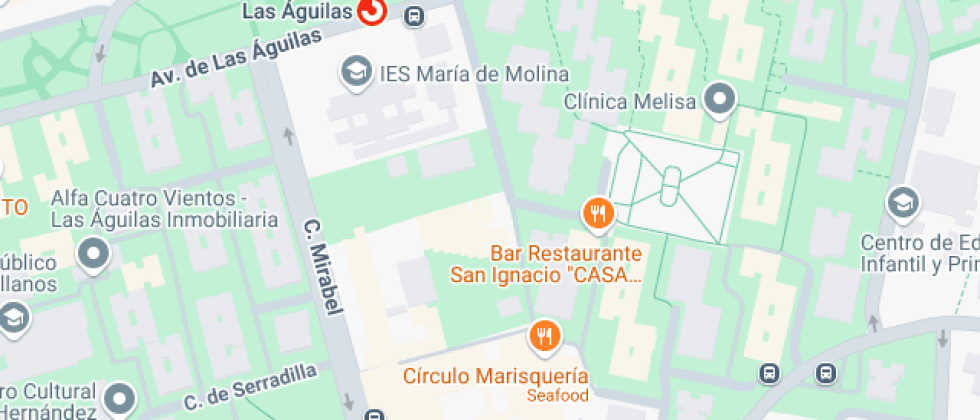Open the Centro de Ed. Infantil school pin
Image resolution: width=980 pixels, height=420 pixels.
903,203
